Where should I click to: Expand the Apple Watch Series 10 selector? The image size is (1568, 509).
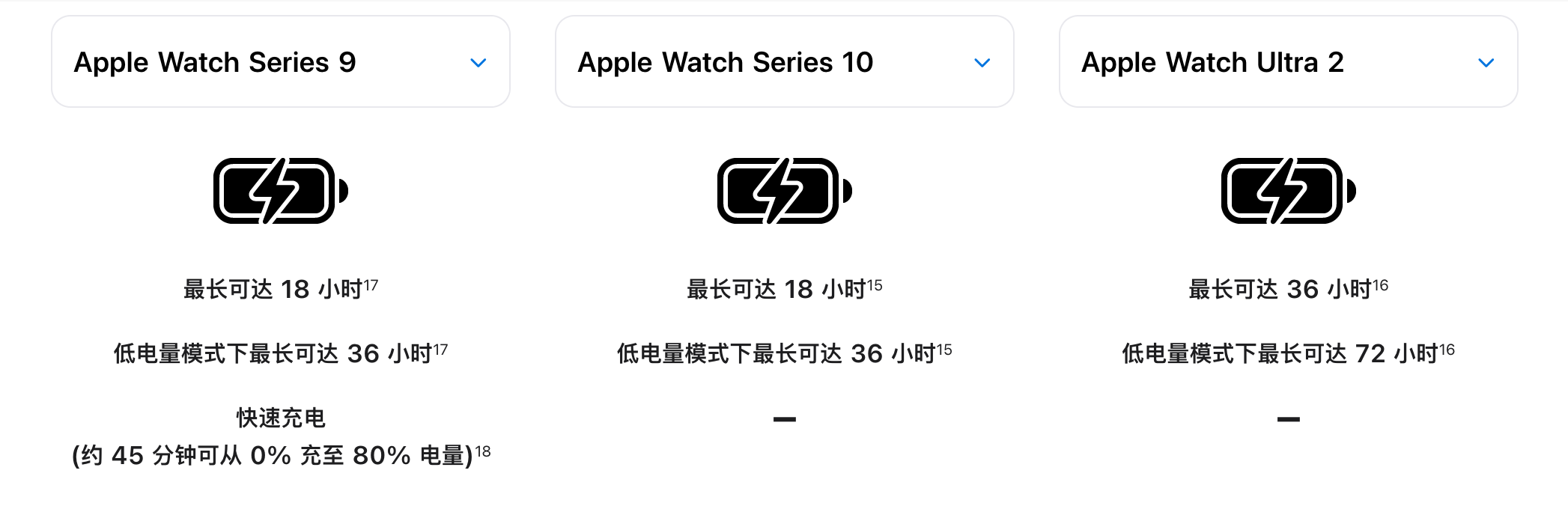[x=784, y=62]
